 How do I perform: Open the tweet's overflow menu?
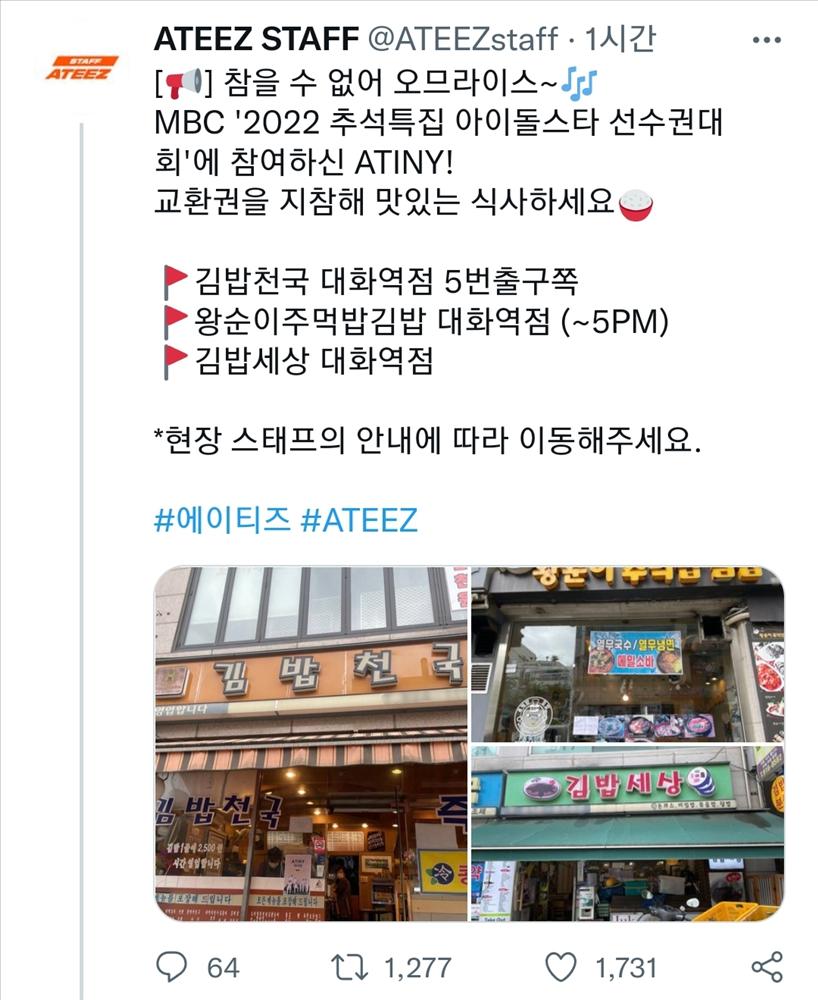[x=766, y=39]
